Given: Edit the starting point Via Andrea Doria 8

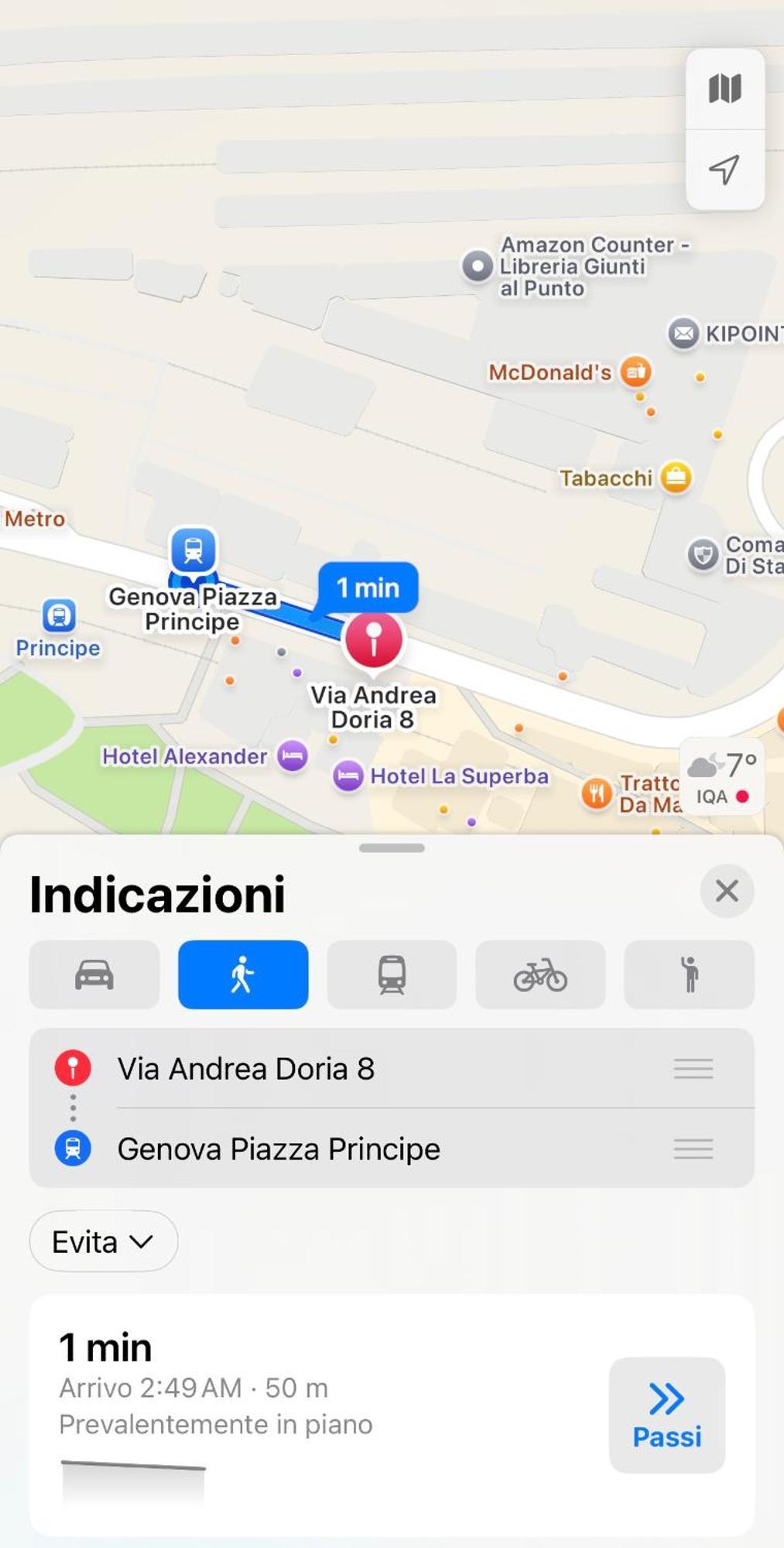Looking at the screenshot, I should (246, 1069).
